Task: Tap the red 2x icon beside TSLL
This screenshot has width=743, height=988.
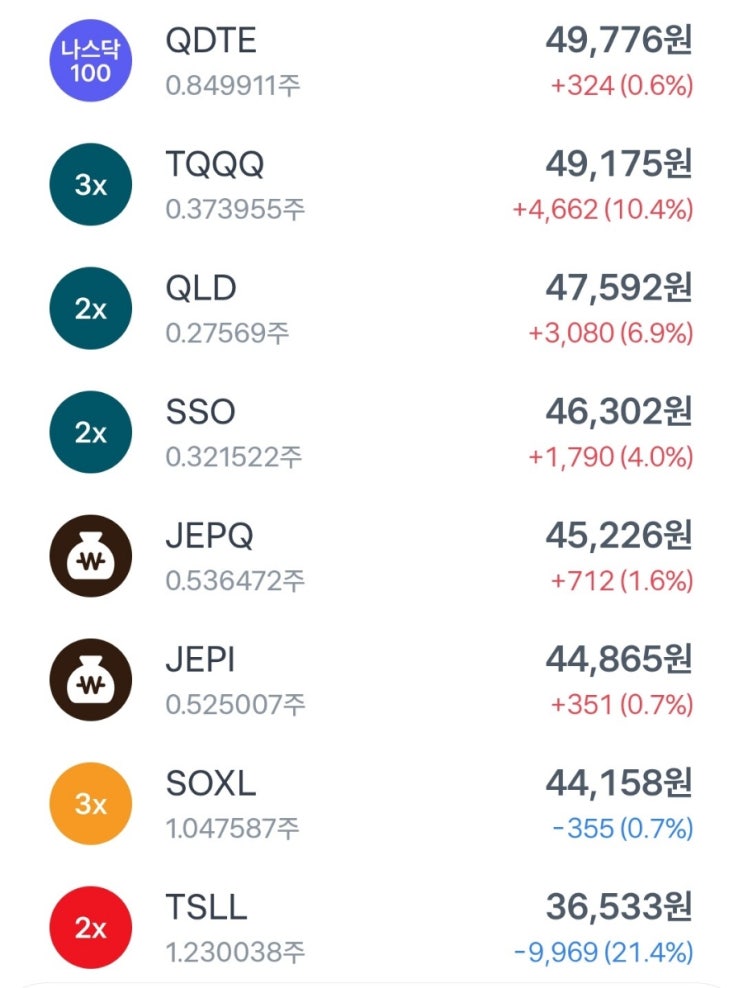Action: point(90,927)
